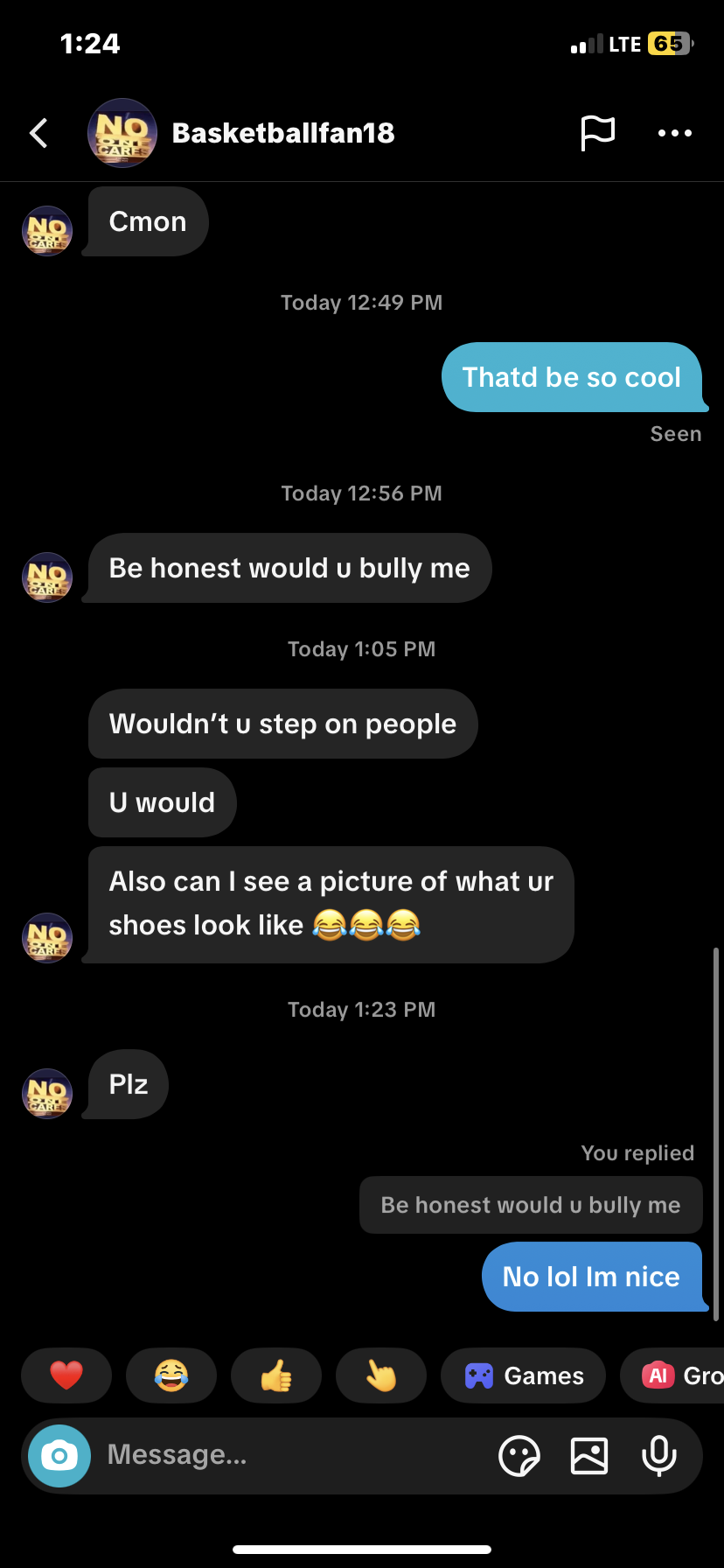Jump to quoted 'Be honest would u bully me' reply

[x=531, y=1205]
